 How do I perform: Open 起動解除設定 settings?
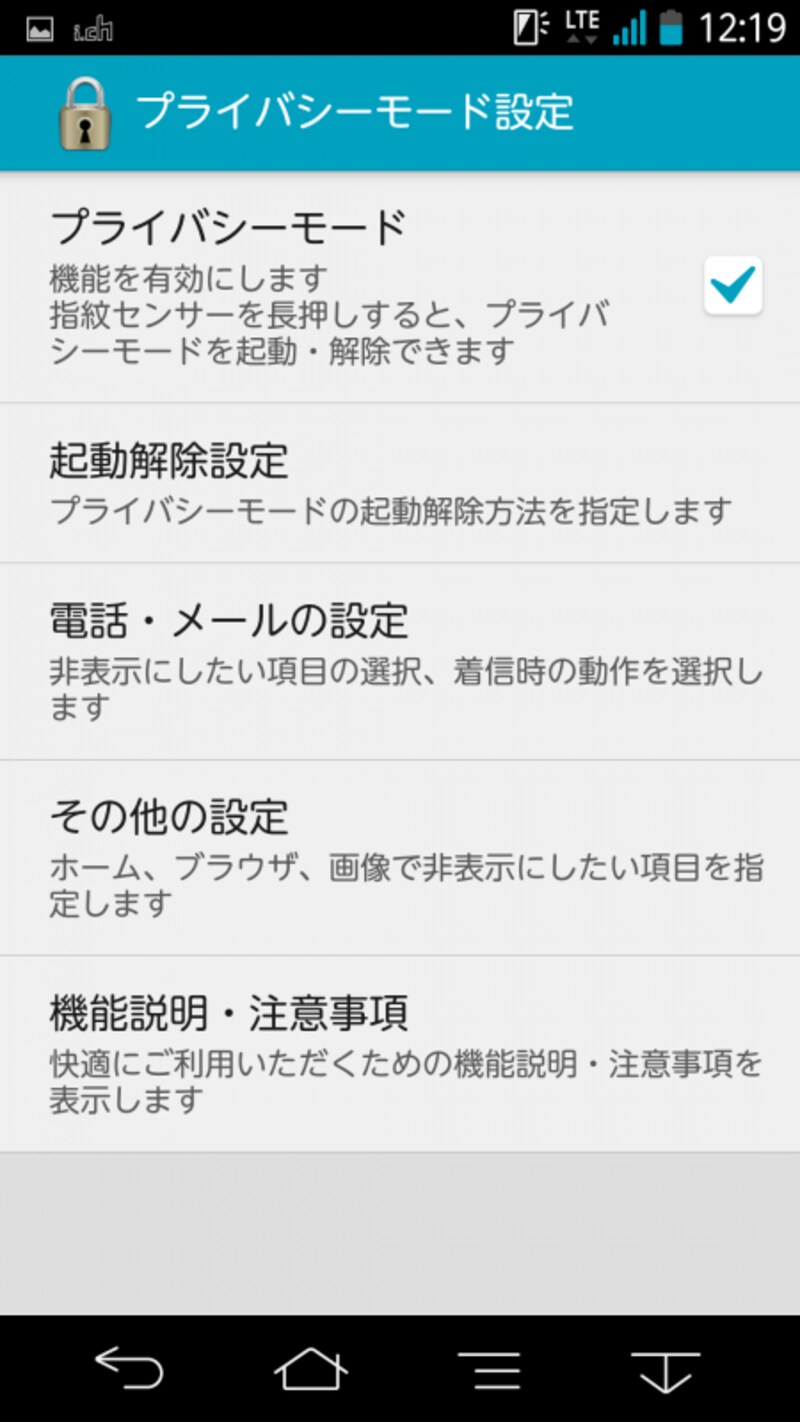tap(400, 484)
